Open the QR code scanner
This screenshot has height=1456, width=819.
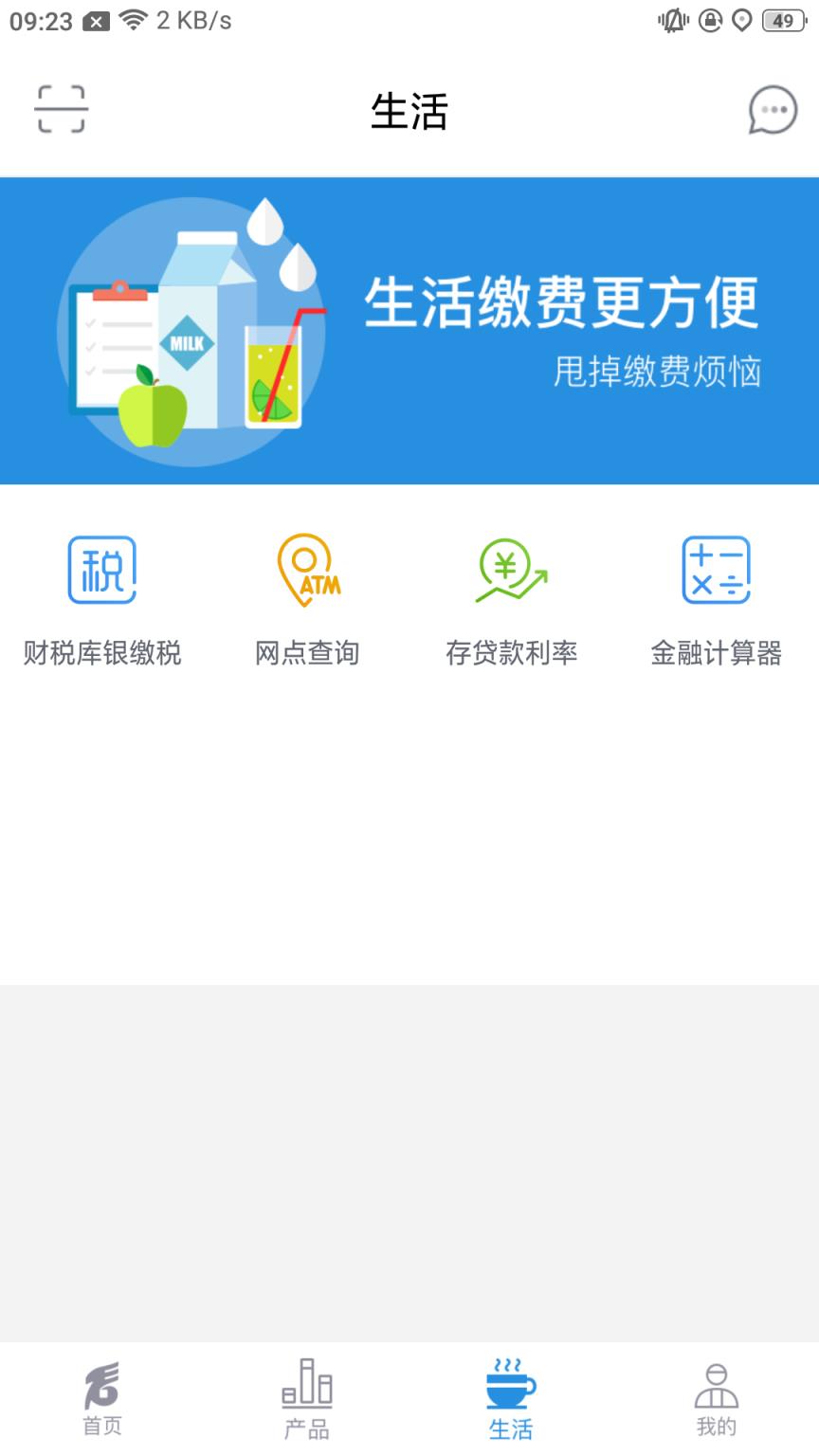63,109
